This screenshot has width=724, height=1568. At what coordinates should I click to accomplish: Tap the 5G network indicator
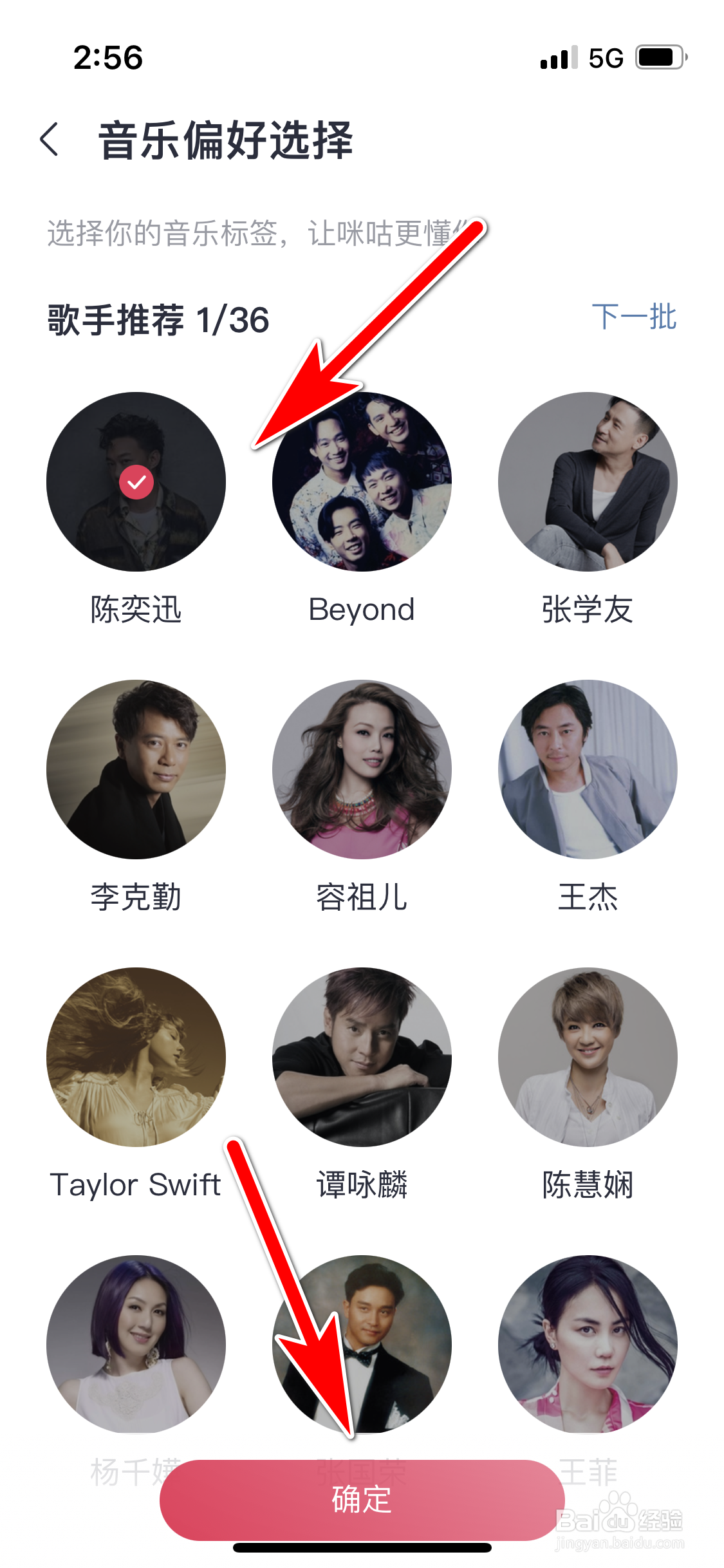point(604,58)
